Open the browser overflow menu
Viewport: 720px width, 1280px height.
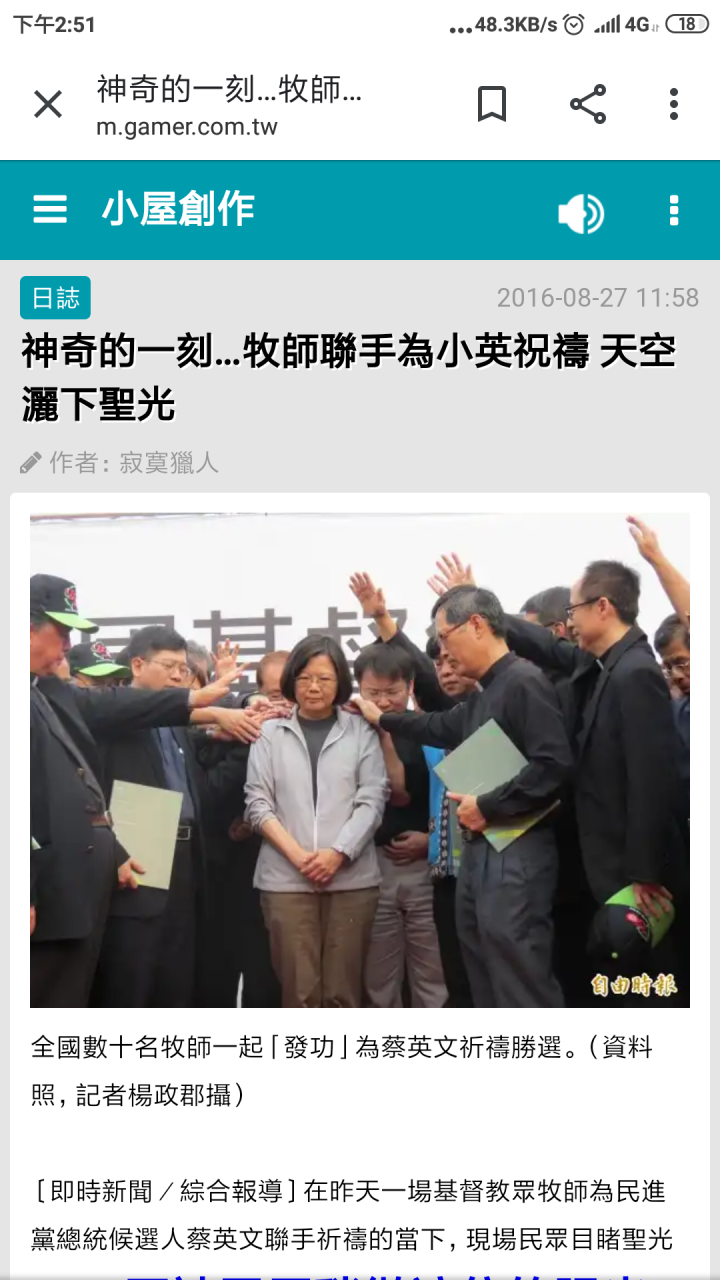click(x=673, y=104)
